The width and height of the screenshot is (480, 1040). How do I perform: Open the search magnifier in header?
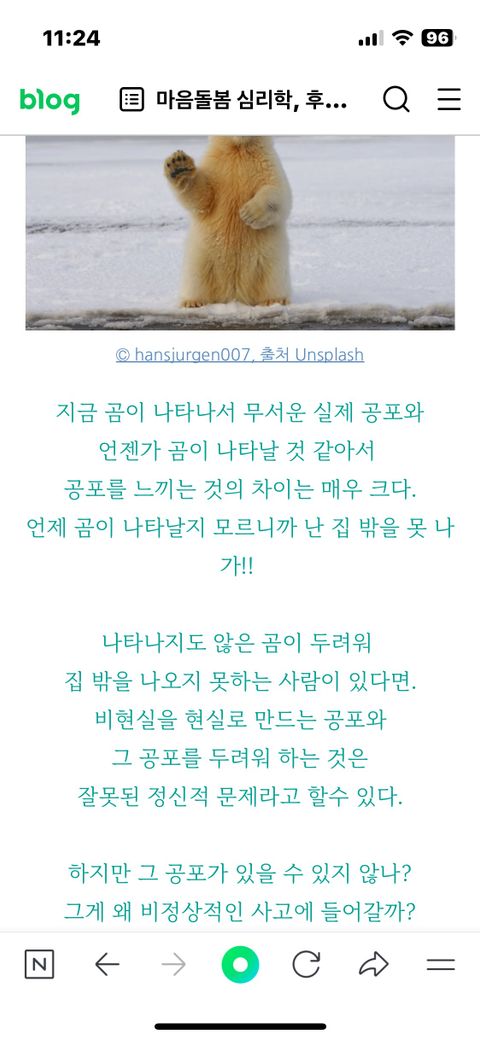[396, 100]
